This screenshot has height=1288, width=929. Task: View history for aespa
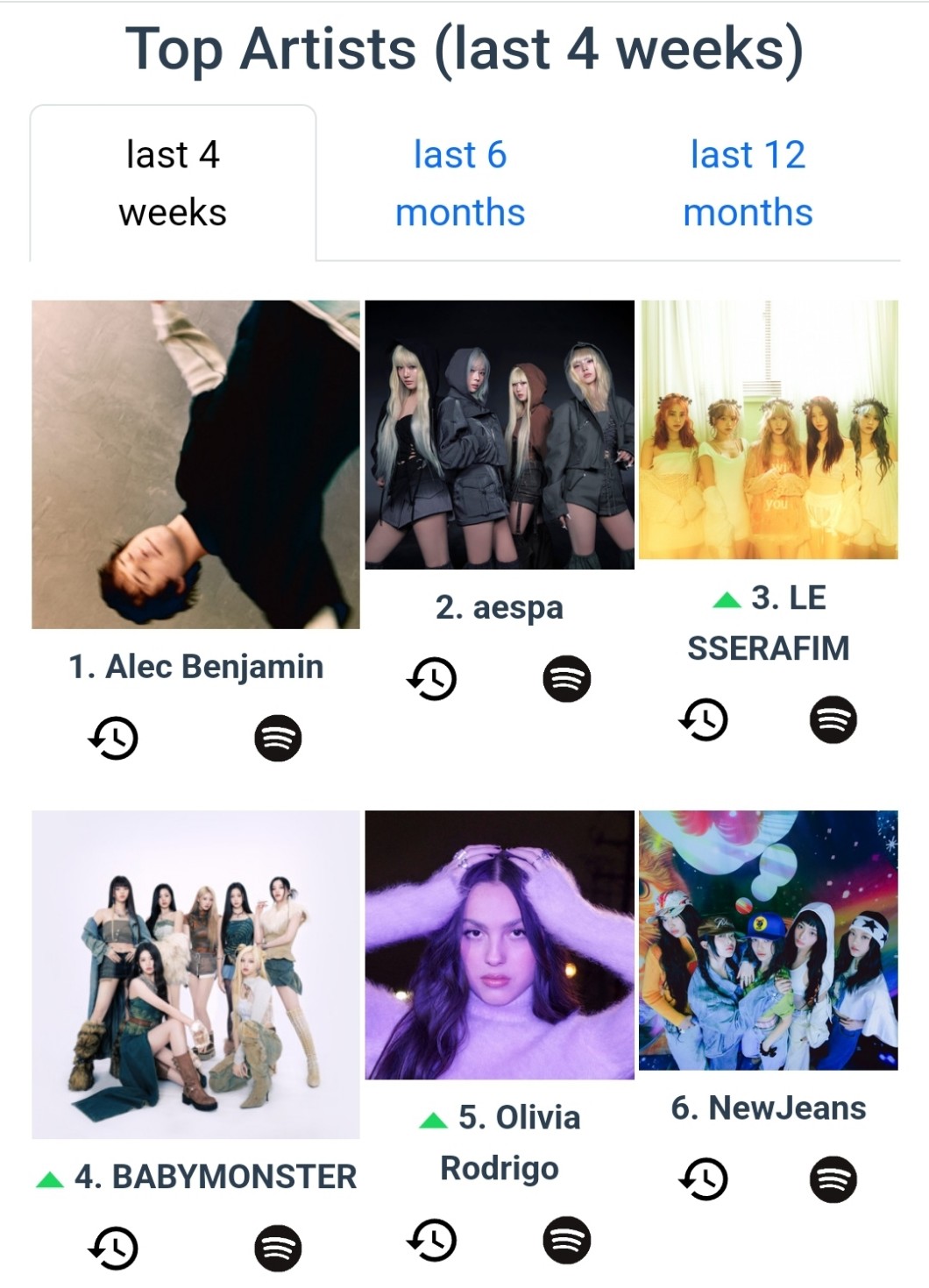[x=432, y=679]
